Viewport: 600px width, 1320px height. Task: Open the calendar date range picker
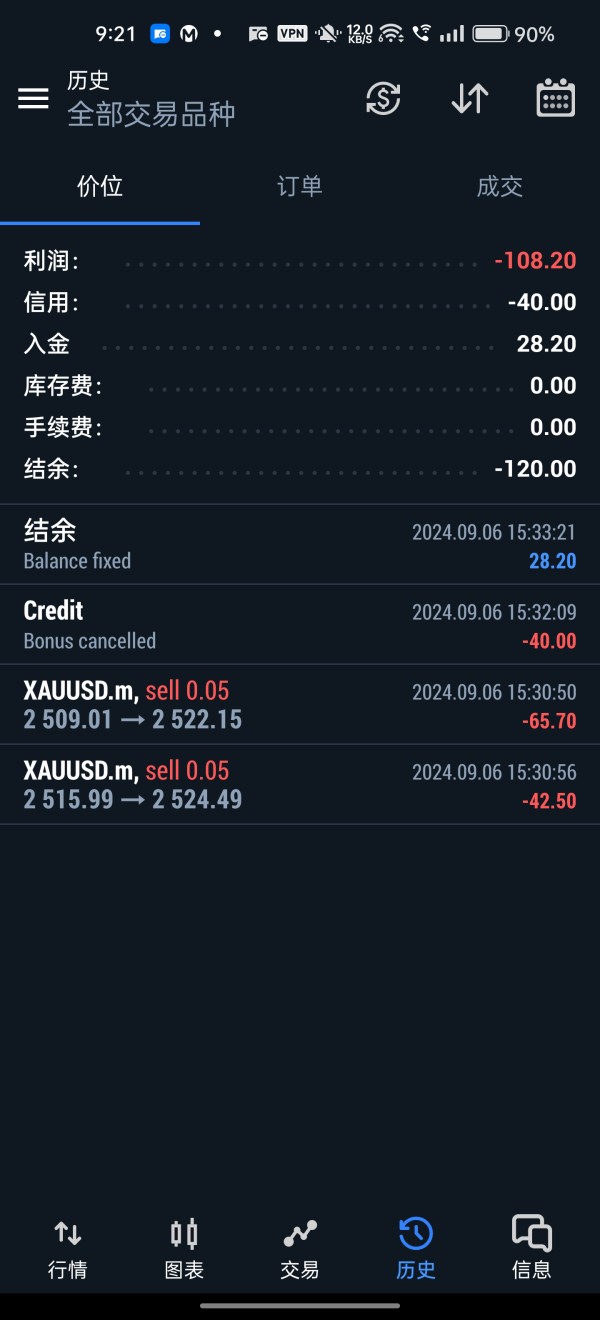[x=555, y=98]
